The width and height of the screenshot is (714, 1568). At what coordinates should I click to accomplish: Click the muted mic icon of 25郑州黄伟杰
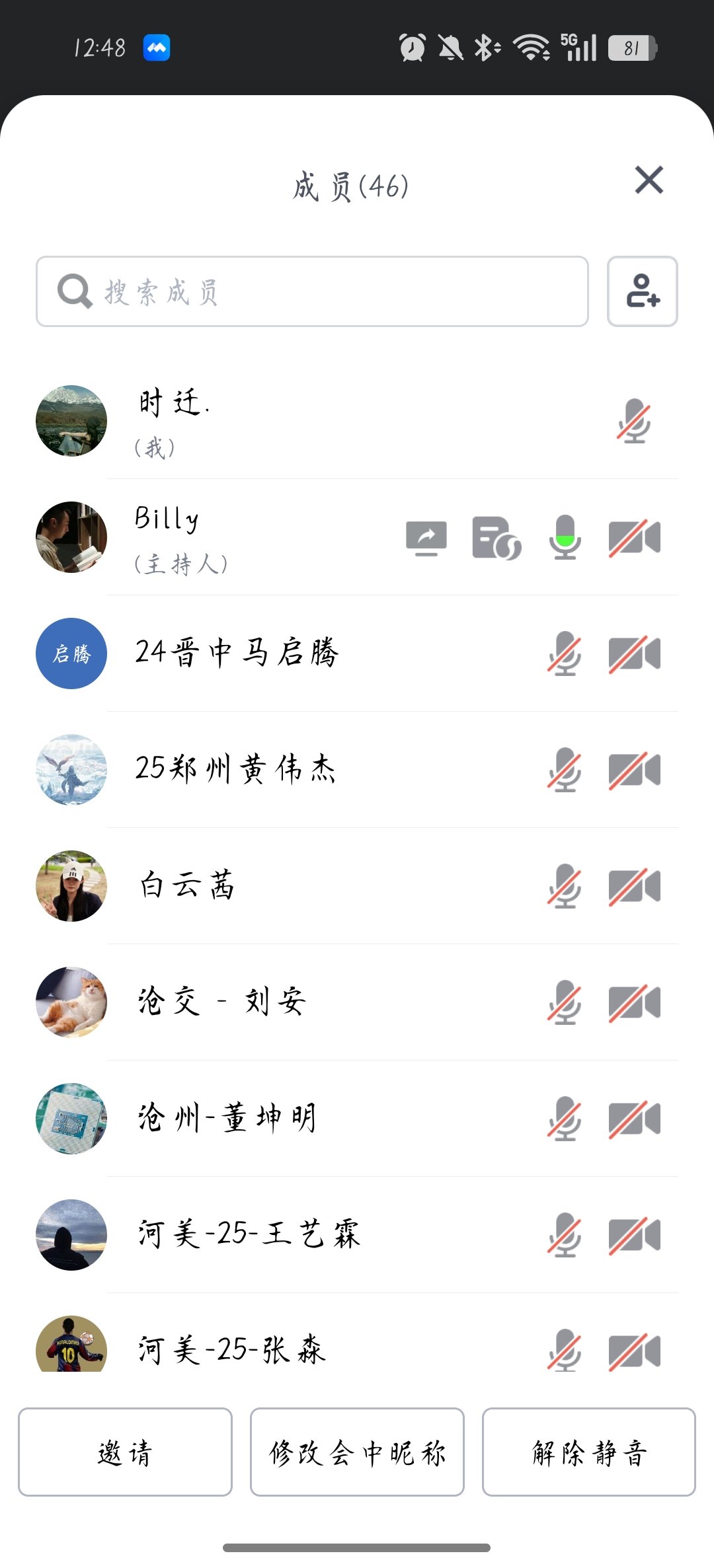coord(564,770)
